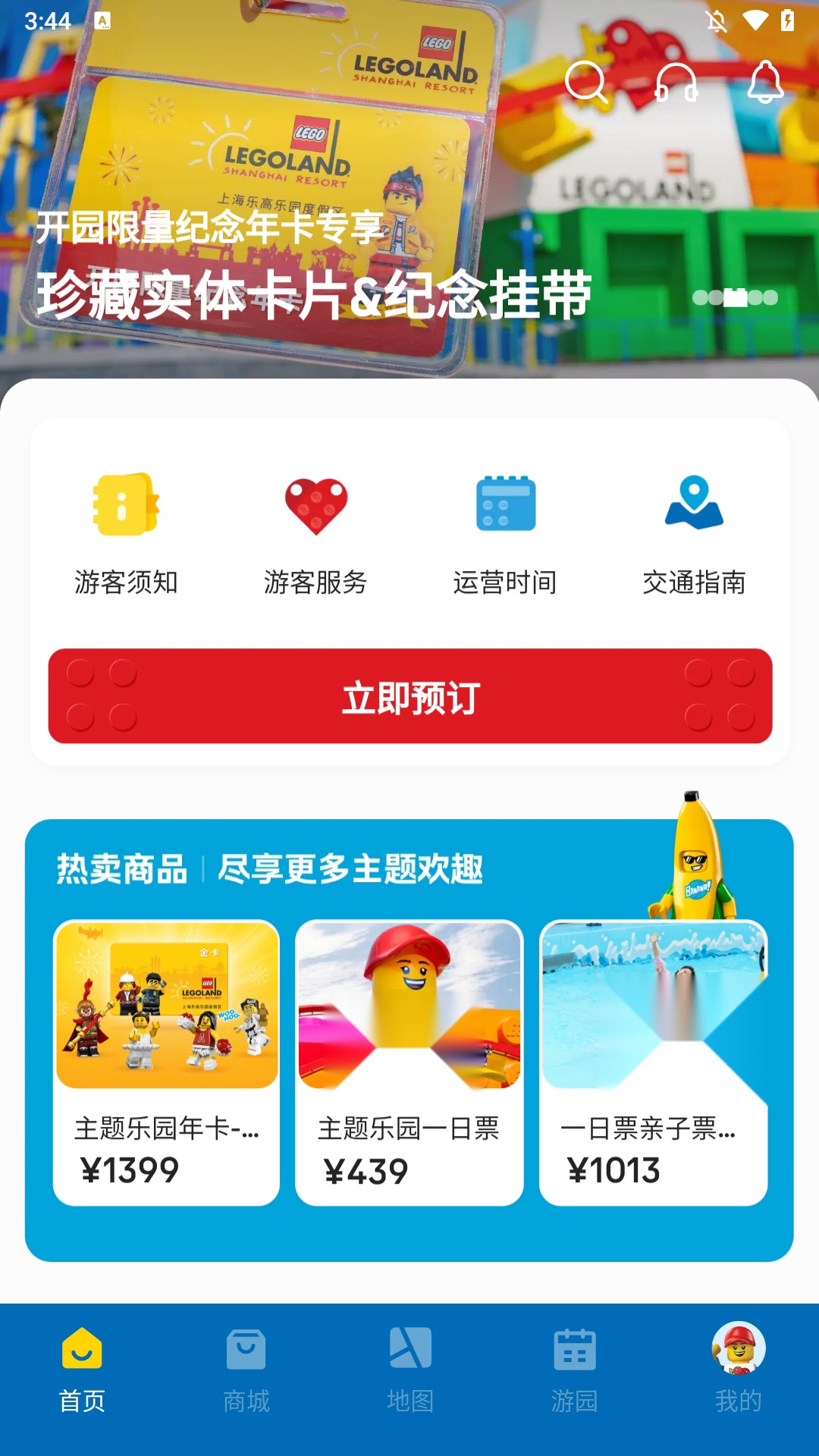Open the 一日票亲子票 product card

(x=653, y=1062)
